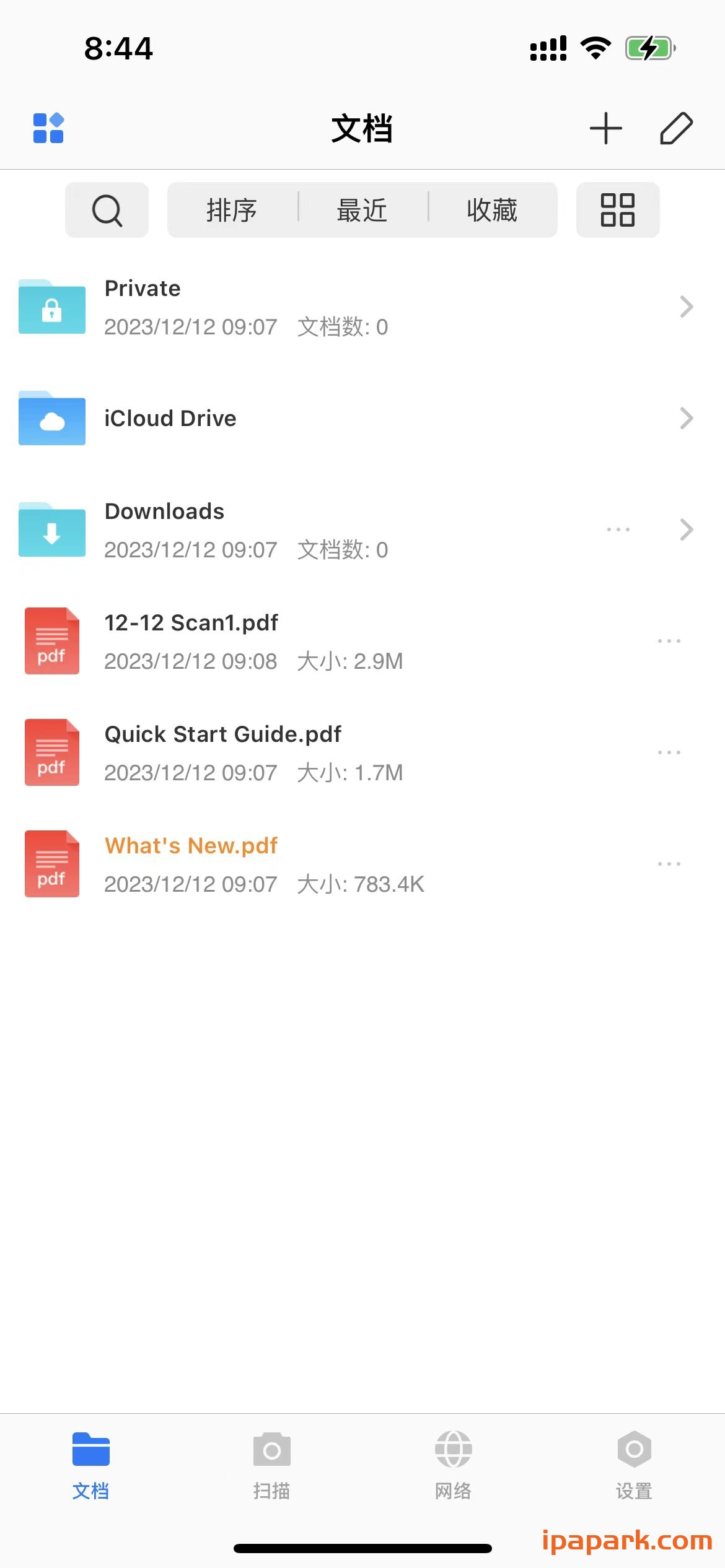Open the view mode grid icon beside 收藏
The width and height of the screenshot is (725, 1568).
[x=618, y=210]
